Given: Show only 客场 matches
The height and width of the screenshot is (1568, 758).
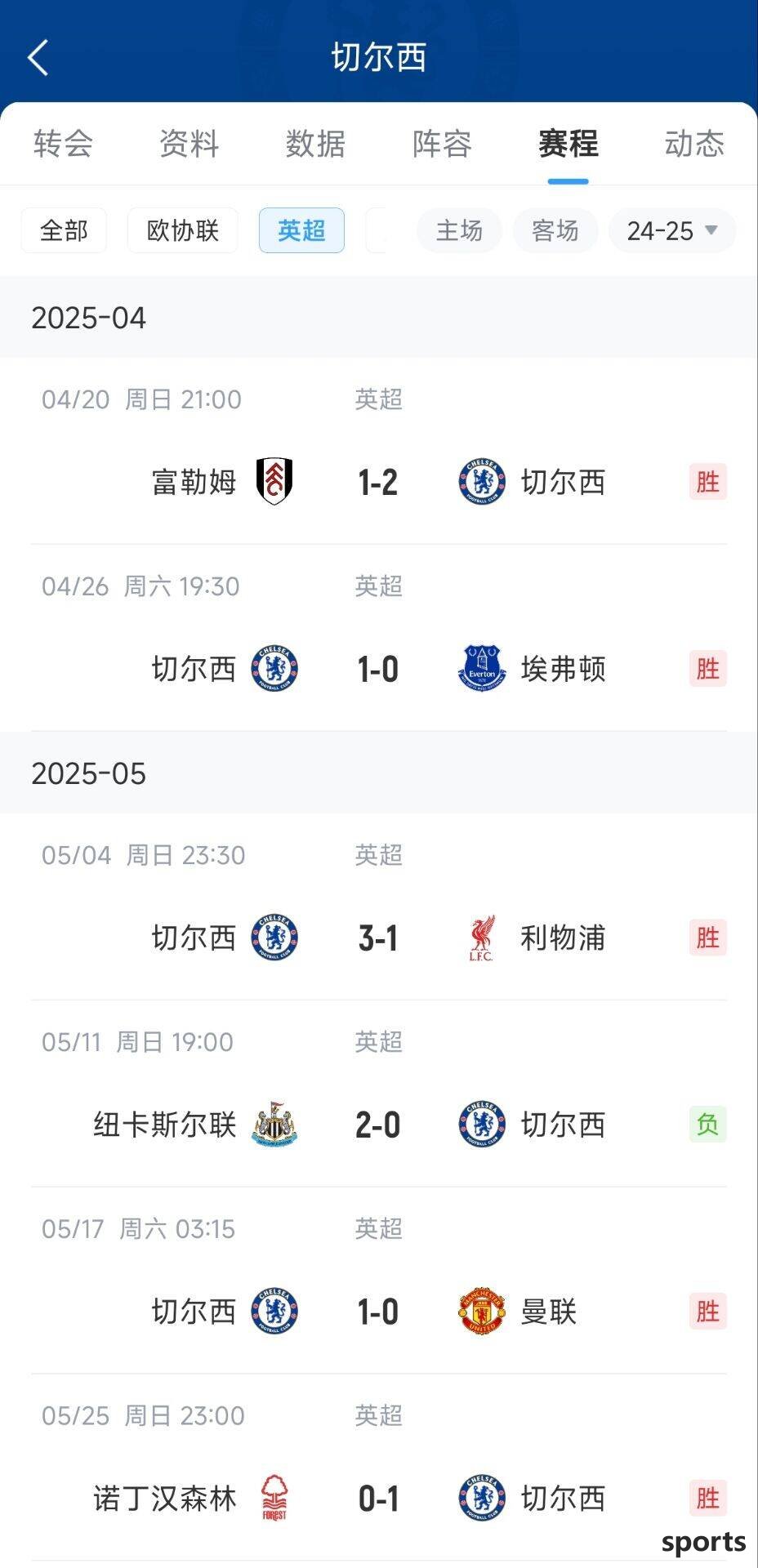Looking at the screenshot, I should point(555,231).
